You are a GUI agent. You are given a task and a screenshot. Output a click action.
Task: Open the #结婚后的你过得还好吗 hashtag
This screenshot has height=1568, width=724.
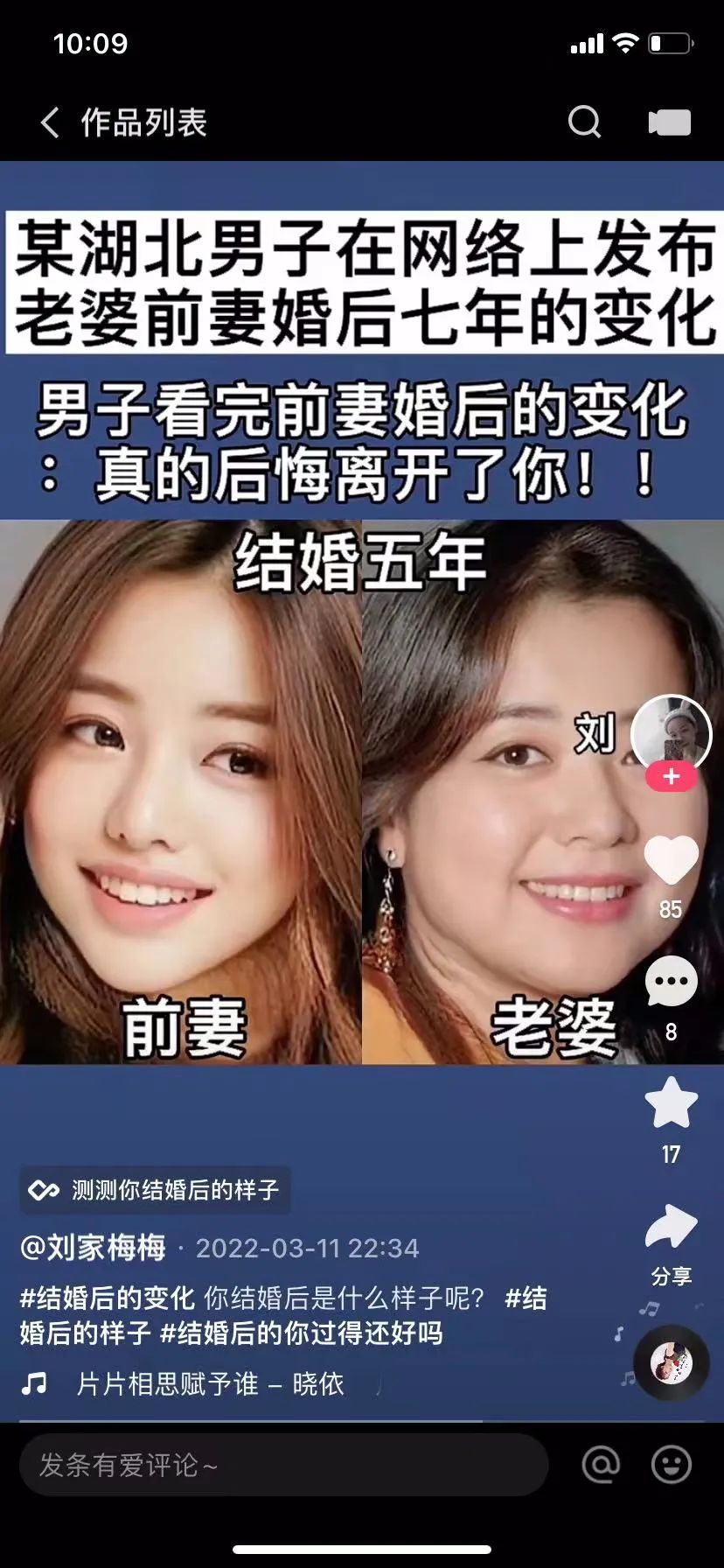(301, 1333)
